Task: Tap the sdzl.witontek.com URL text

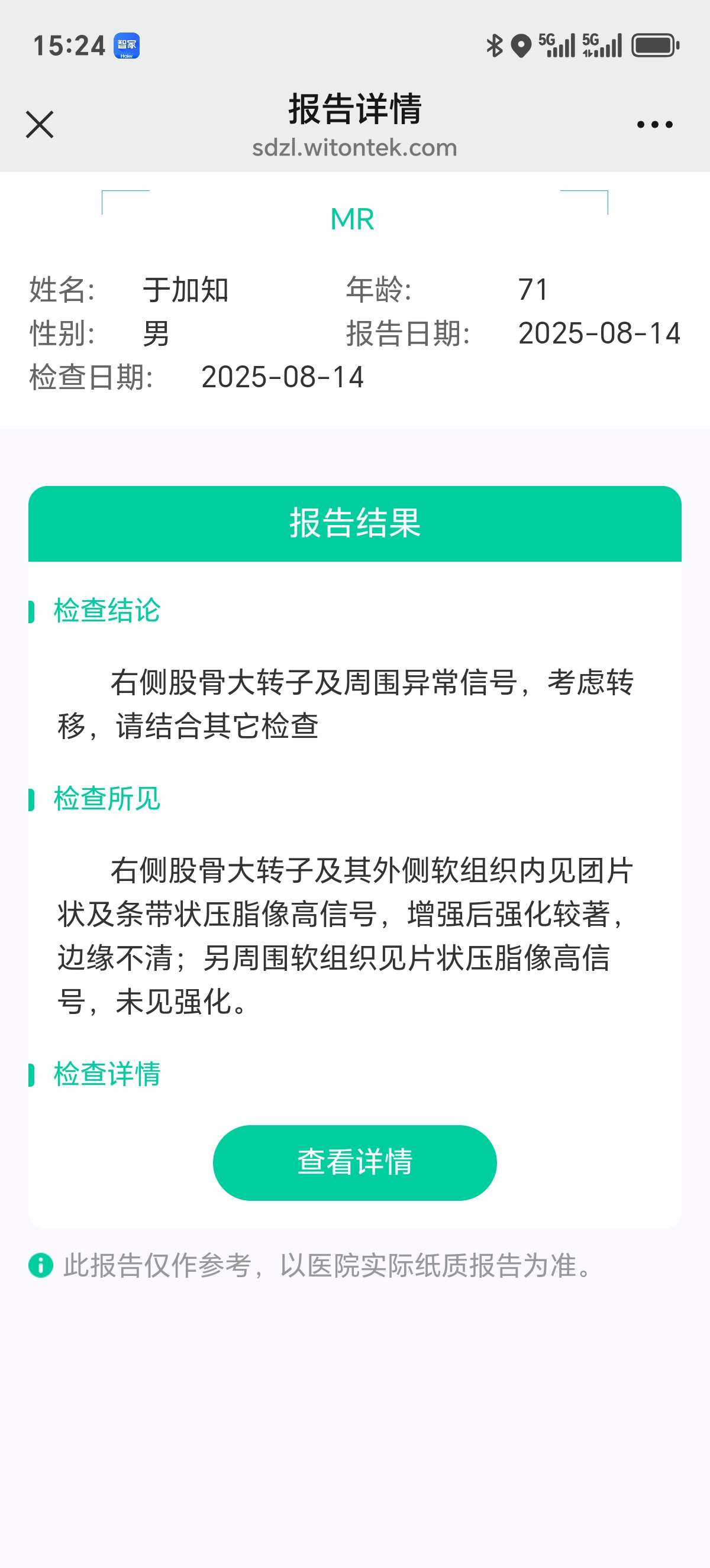Action: click(x=354, y=147)
